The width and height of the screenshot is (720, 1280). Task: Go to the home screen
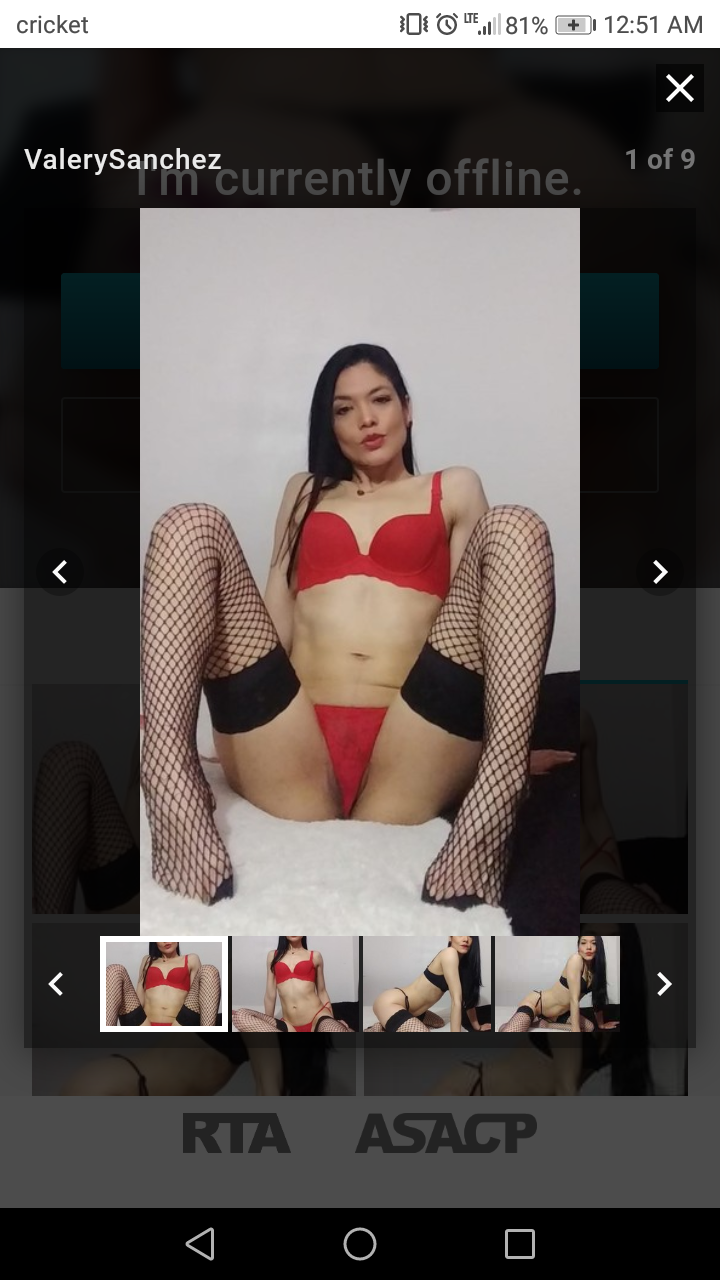tap(360, 1244)
